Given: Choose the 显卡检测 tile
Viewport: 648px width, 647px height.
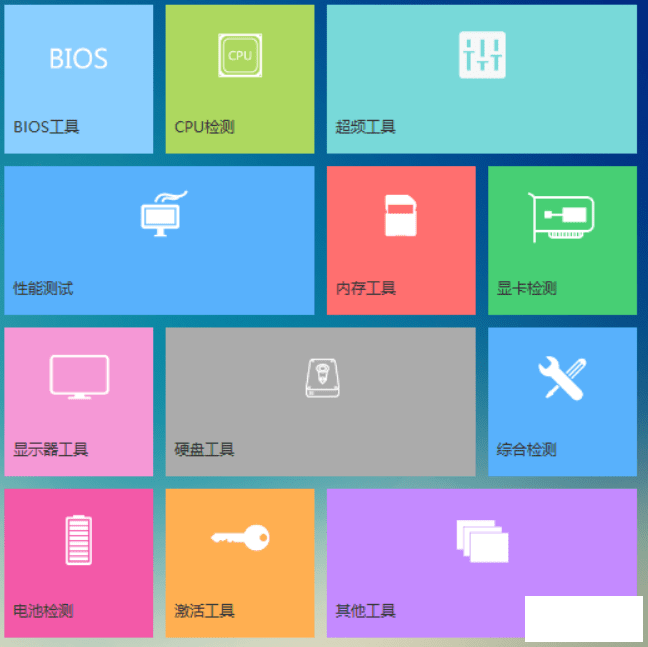Looking at the screenshot, I should [x=562, y=240].
